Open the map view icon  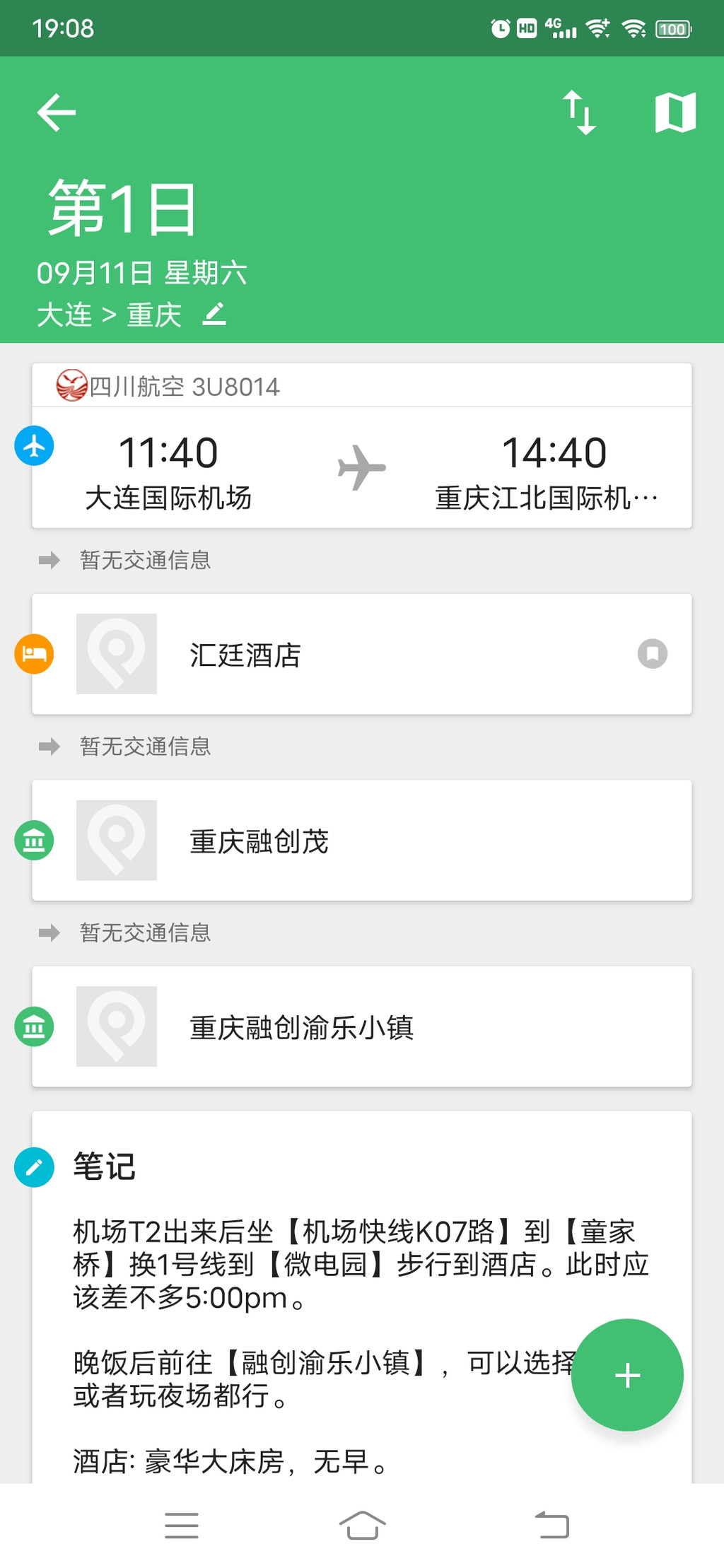[x=675, y=112]
